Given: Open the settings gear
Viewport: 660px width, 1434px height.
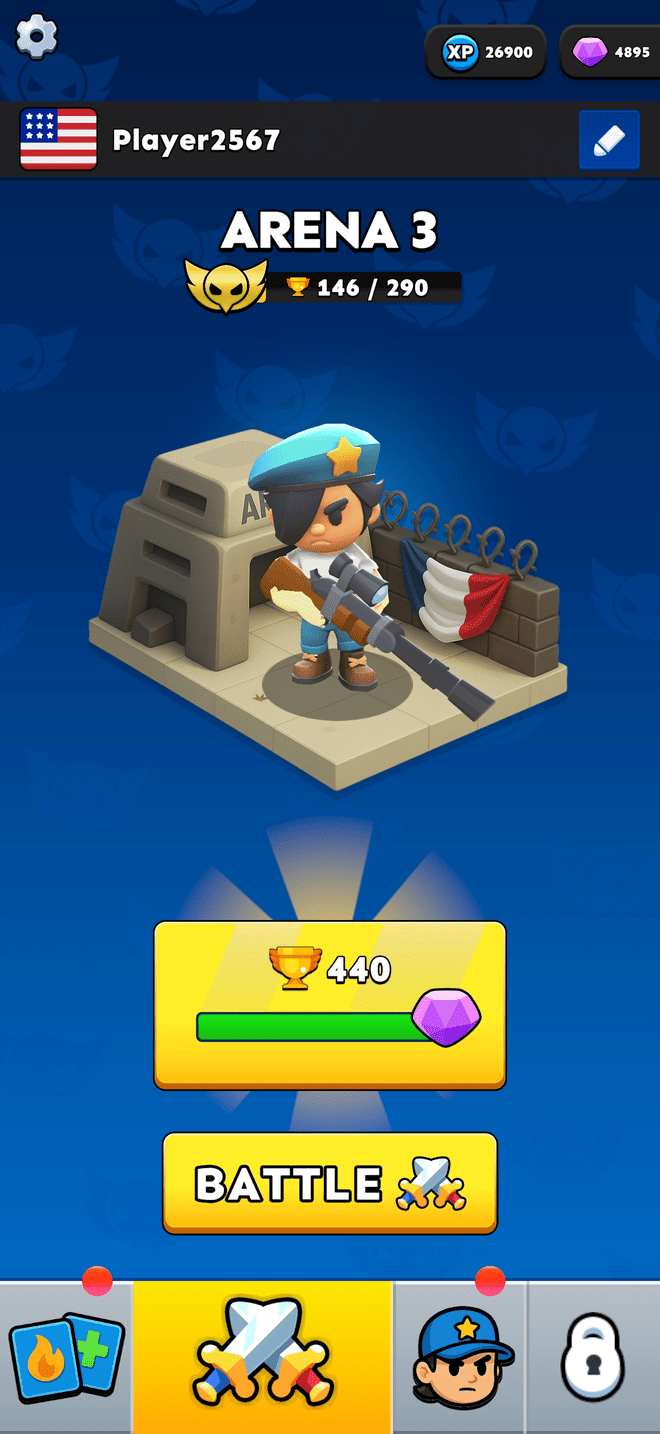Looking at the screenshot, I should 37,37.
